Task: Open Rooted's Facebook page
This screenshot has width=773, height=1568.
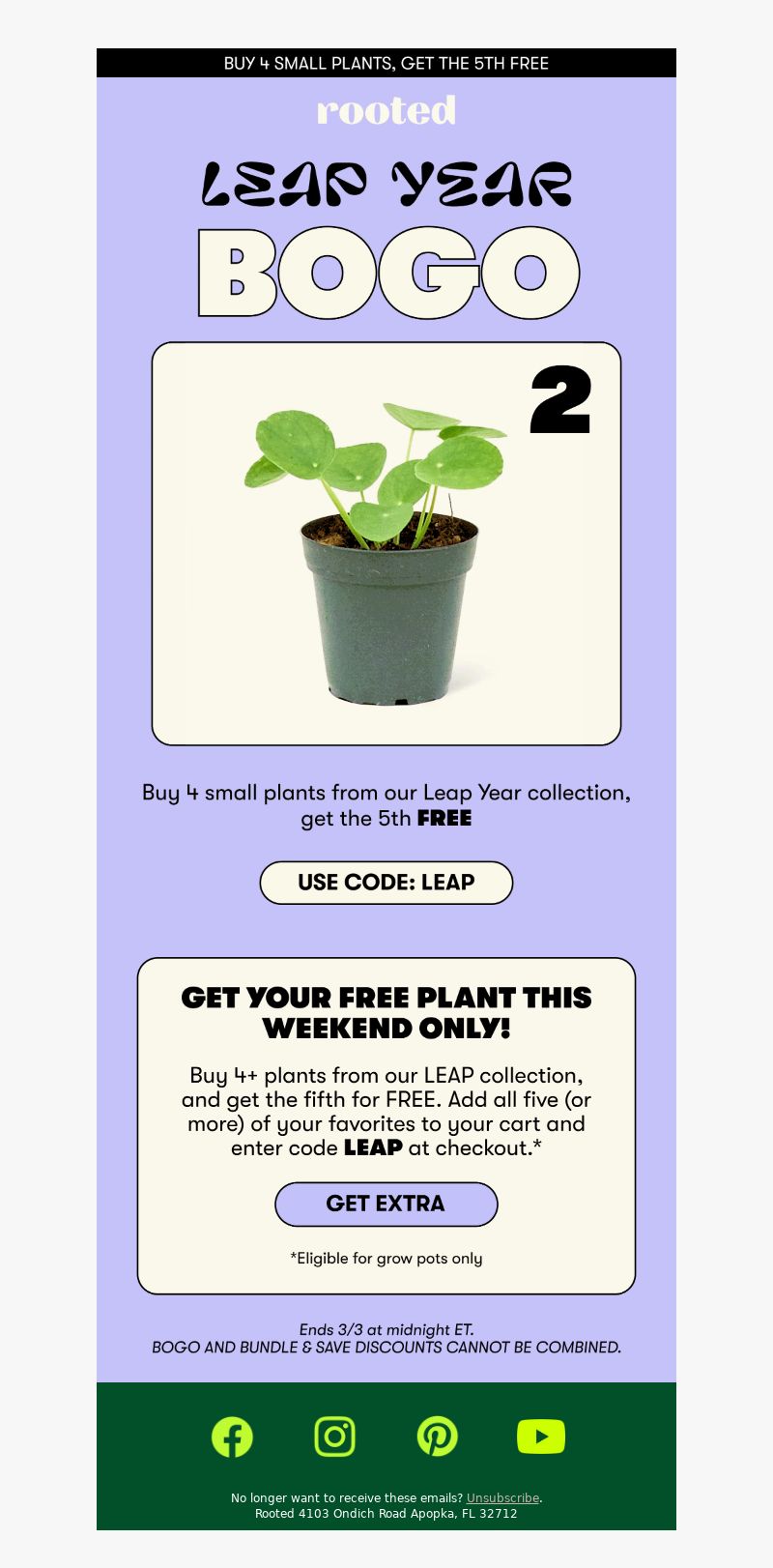Action: (232, 1437)
